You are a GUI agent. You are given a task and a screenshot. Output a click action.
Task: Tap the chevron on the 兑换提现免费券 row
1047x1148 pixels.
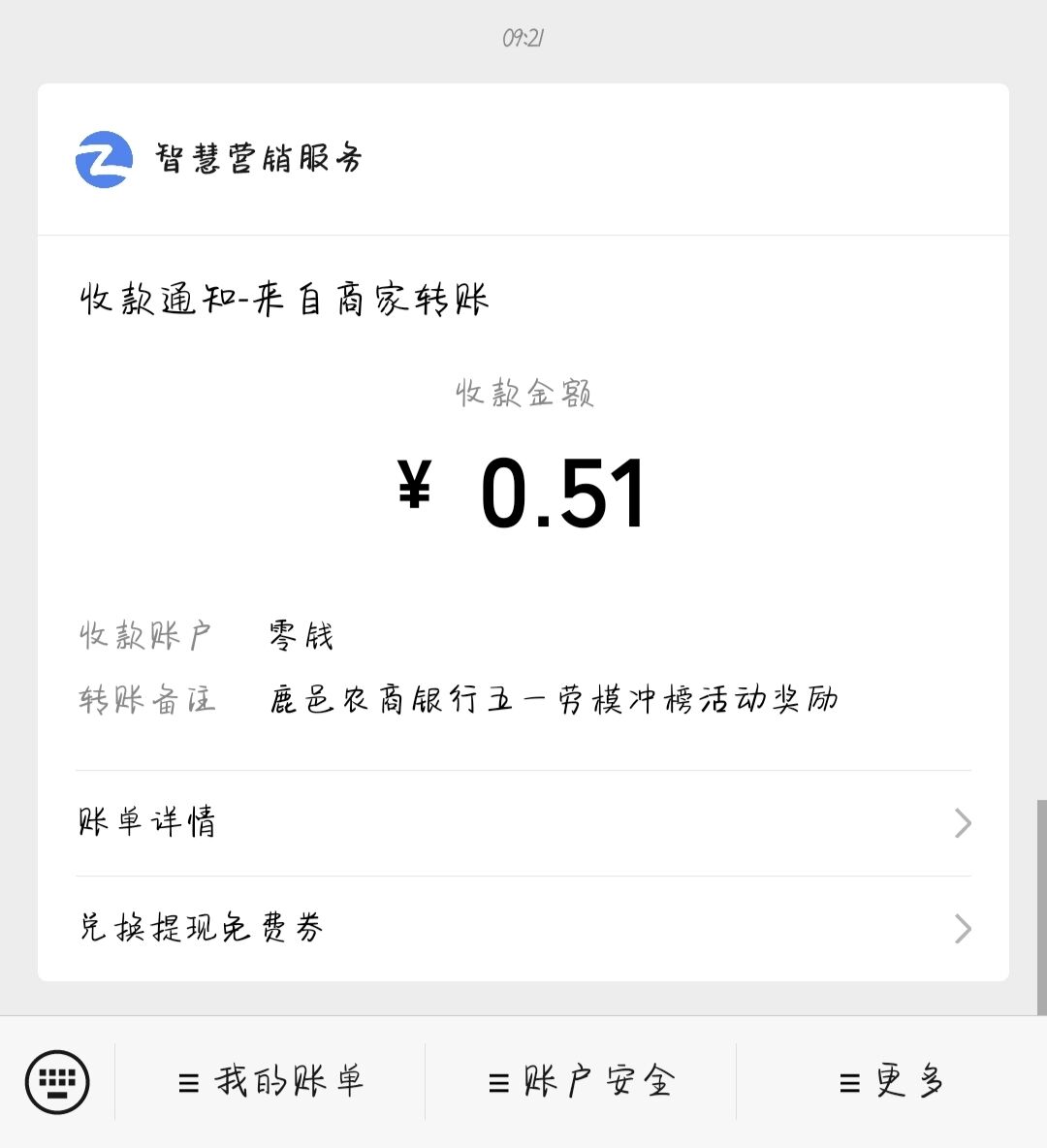coord(961,929)
